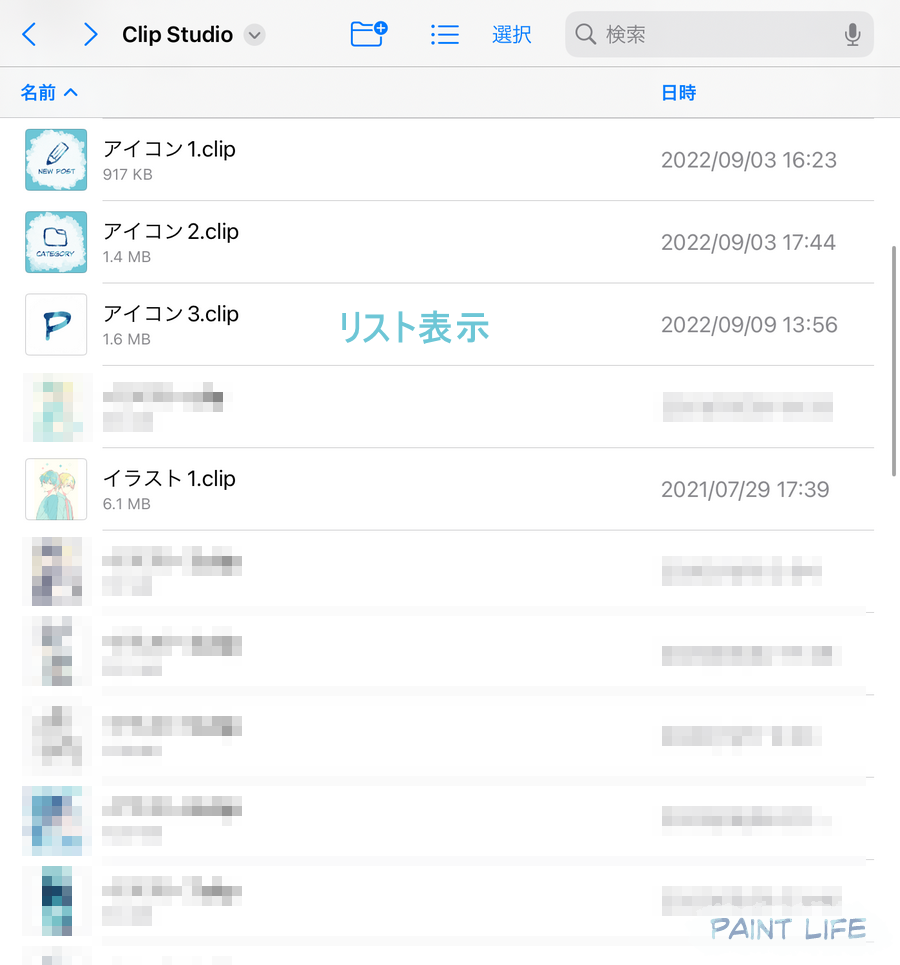Open the Clip Studio folder name dropdown
Screen dimensions: 900x965
(254, 34)
